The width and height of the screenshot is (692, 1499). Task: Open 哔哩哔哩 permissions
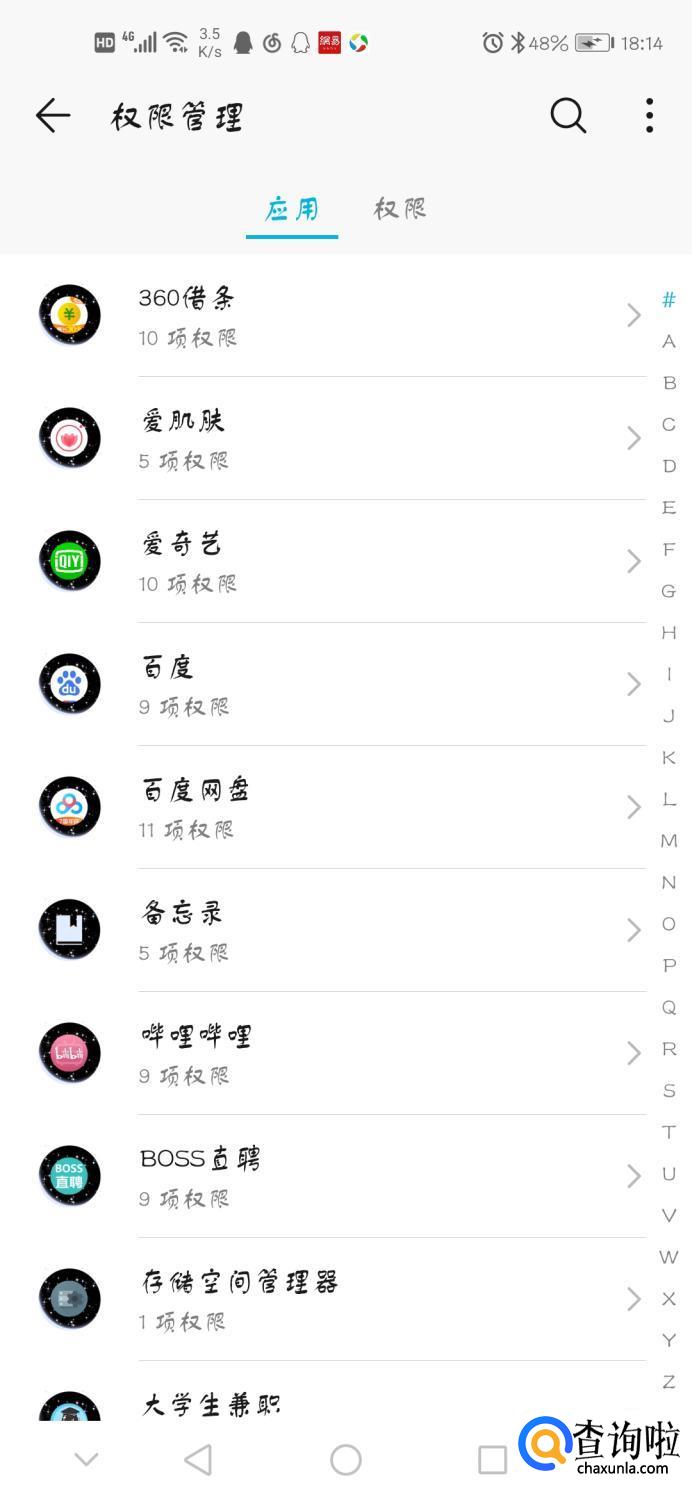click(x=340, y=1054)
